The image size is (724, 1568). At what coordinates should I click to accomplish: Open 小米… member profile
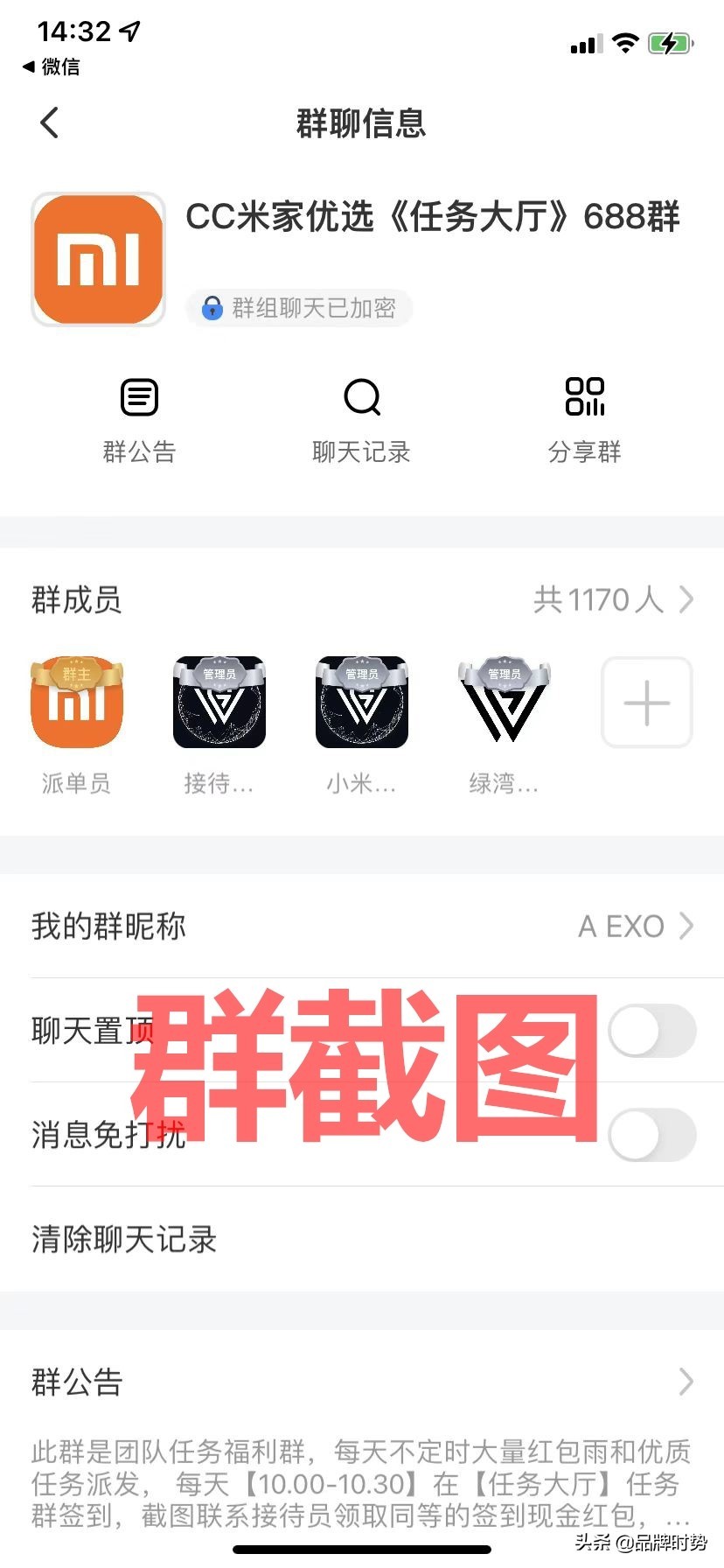pos(361,703)
